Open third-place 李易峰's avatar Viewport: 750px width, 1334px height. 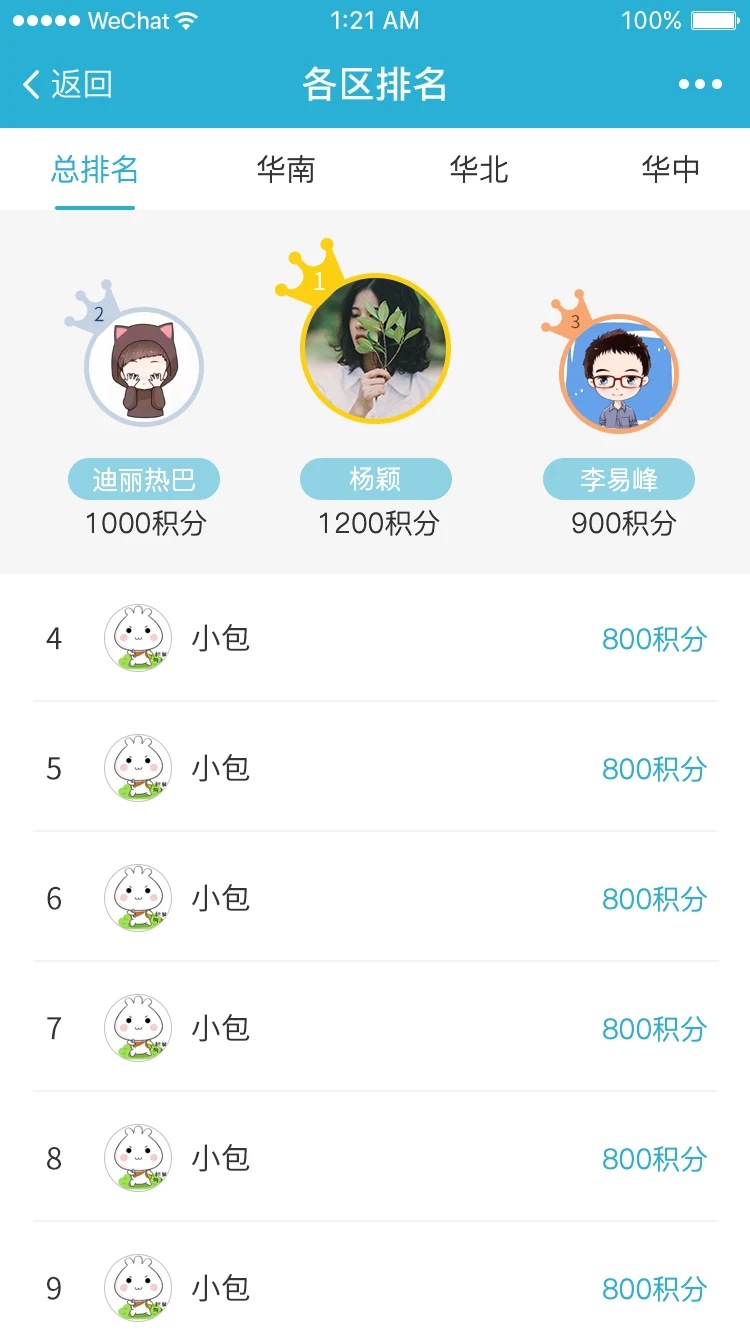tap(618, 374)
